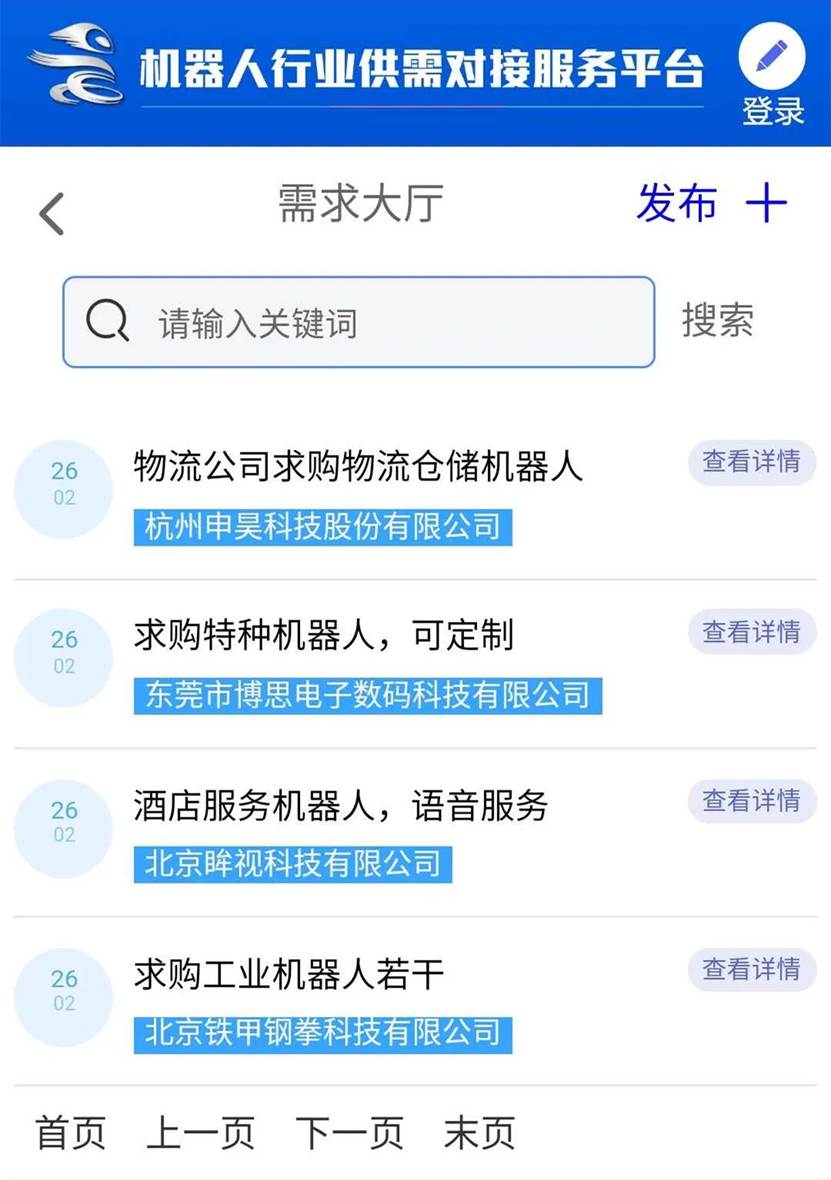
Task: Go to 下一页 next page
Action: 349,1133
